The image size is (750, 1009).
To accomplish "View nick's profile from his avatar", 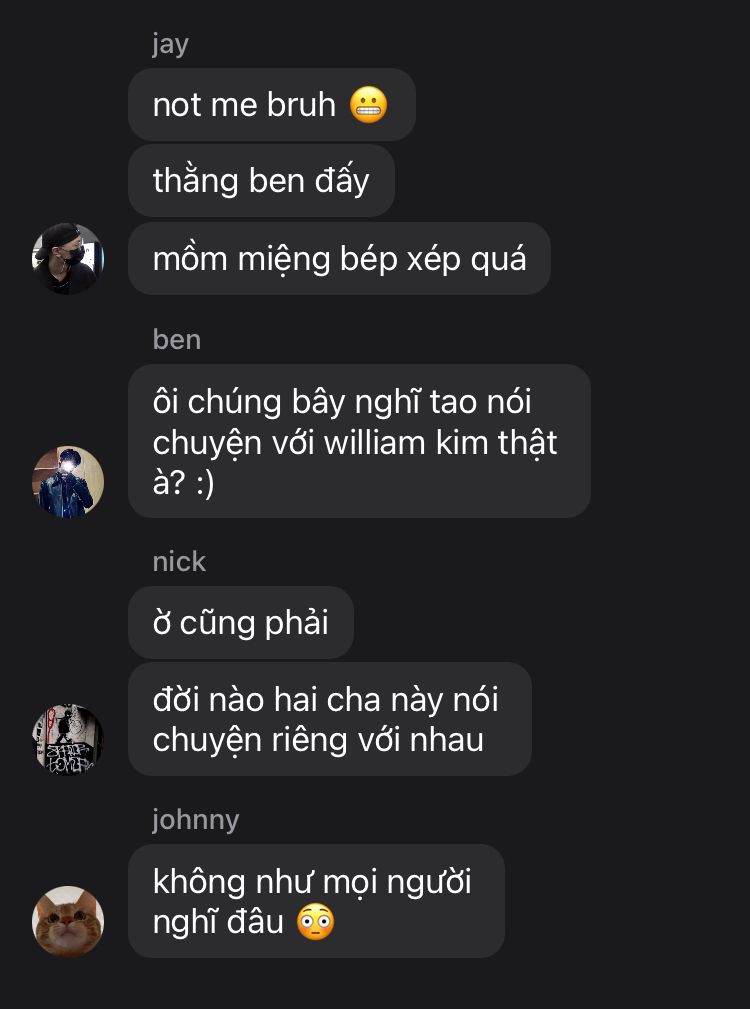I will point(68,739).
